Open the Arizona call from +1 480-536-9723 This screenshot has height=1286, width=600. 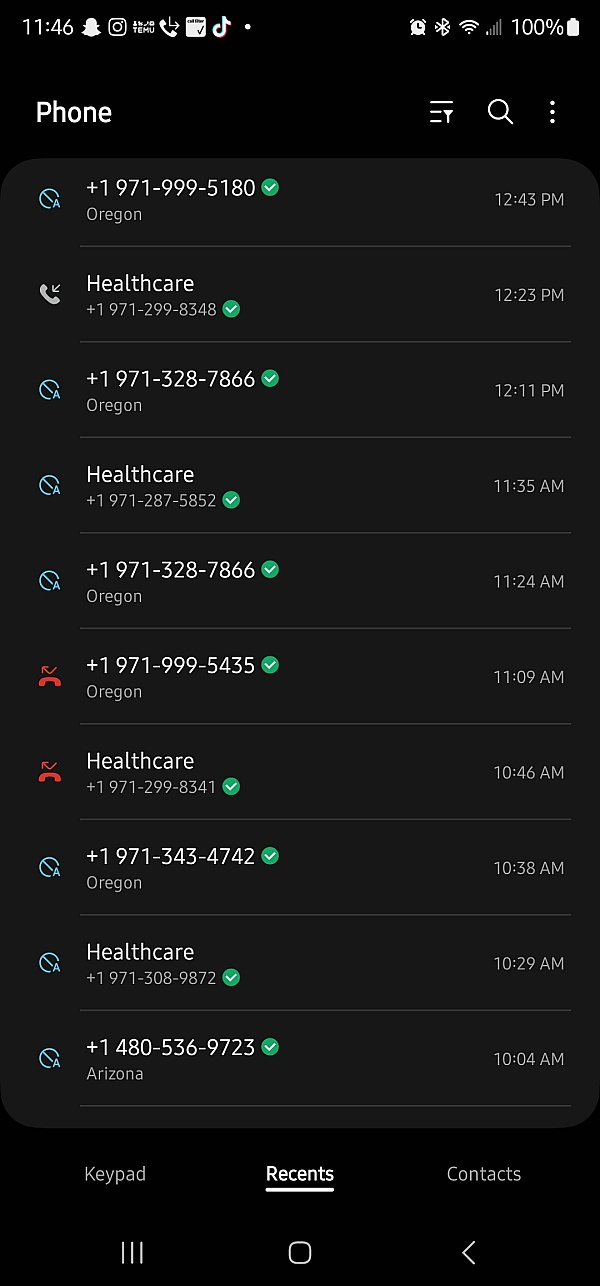coord(300,1059)
